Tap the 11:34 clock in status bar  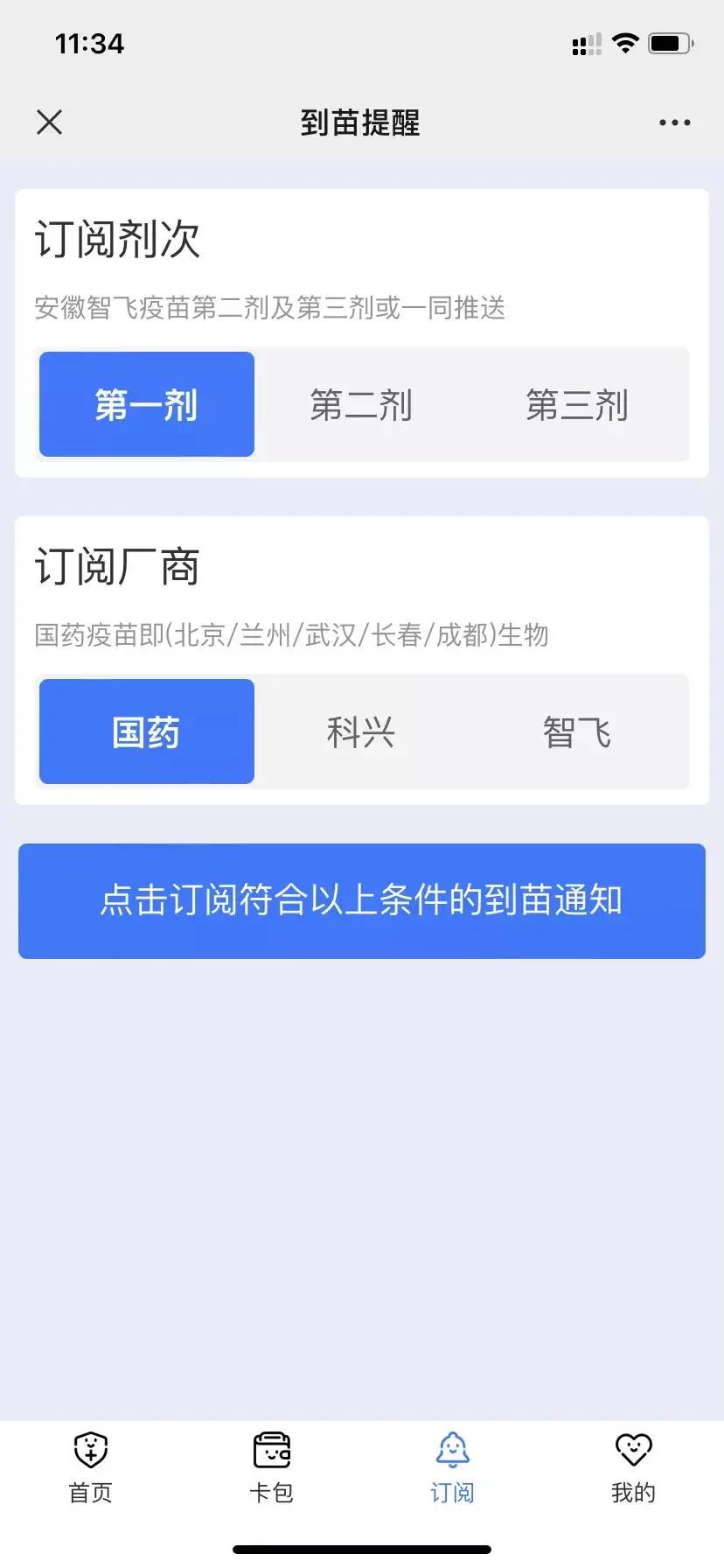[x=89, y=43]
